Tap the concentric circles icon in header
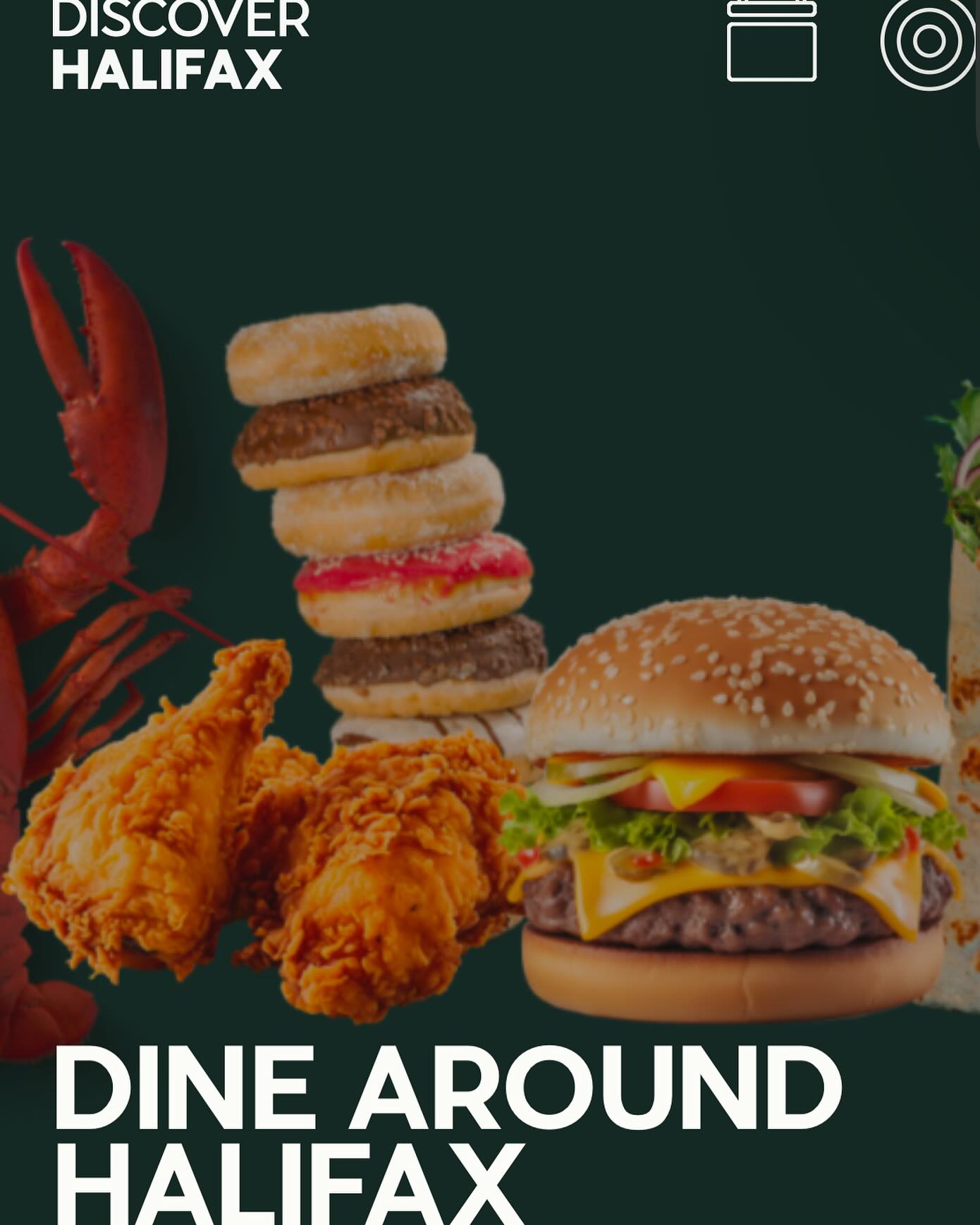This screenshot has height=1225, width=980. pyautogui.click(x=929, y=42)
